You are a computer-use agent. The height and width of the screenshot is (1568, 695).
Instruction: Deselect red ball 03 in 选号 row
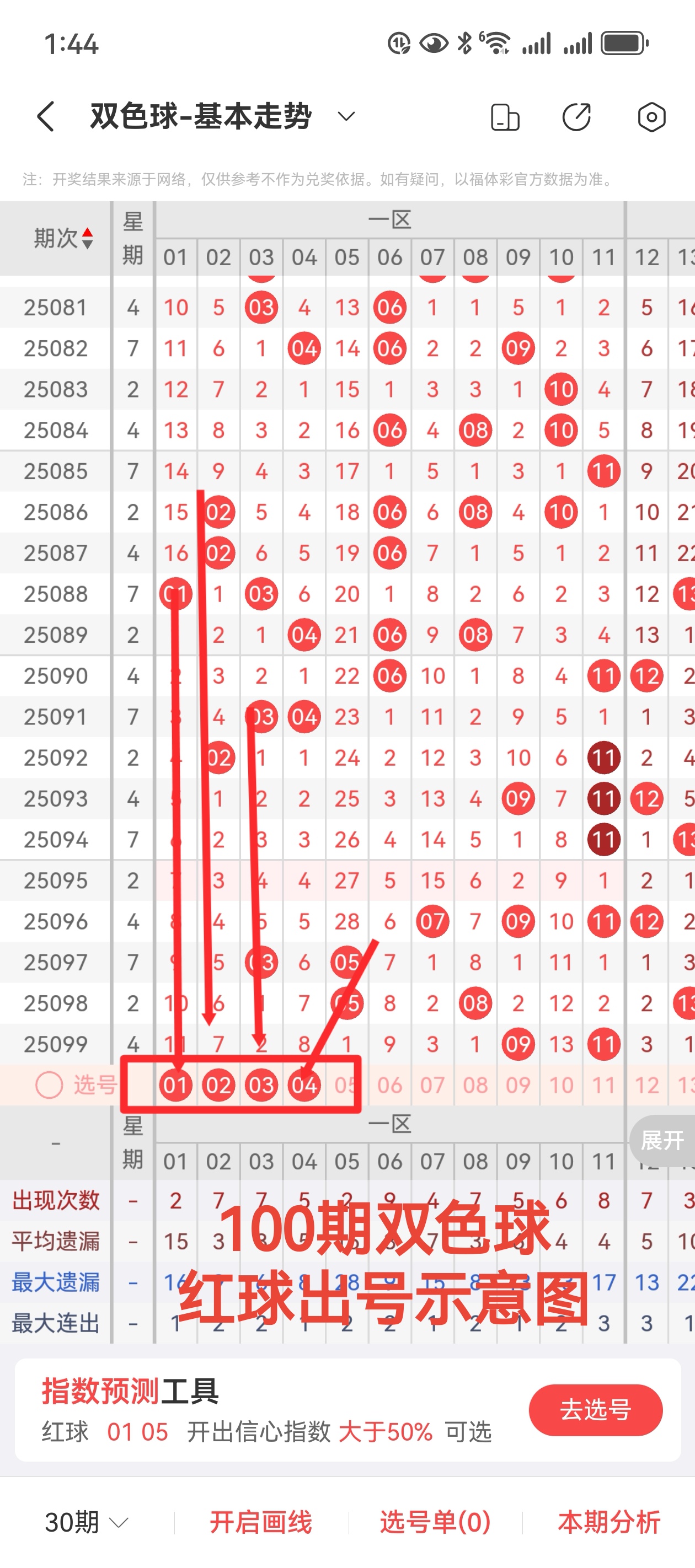[x=261, y=1085]
